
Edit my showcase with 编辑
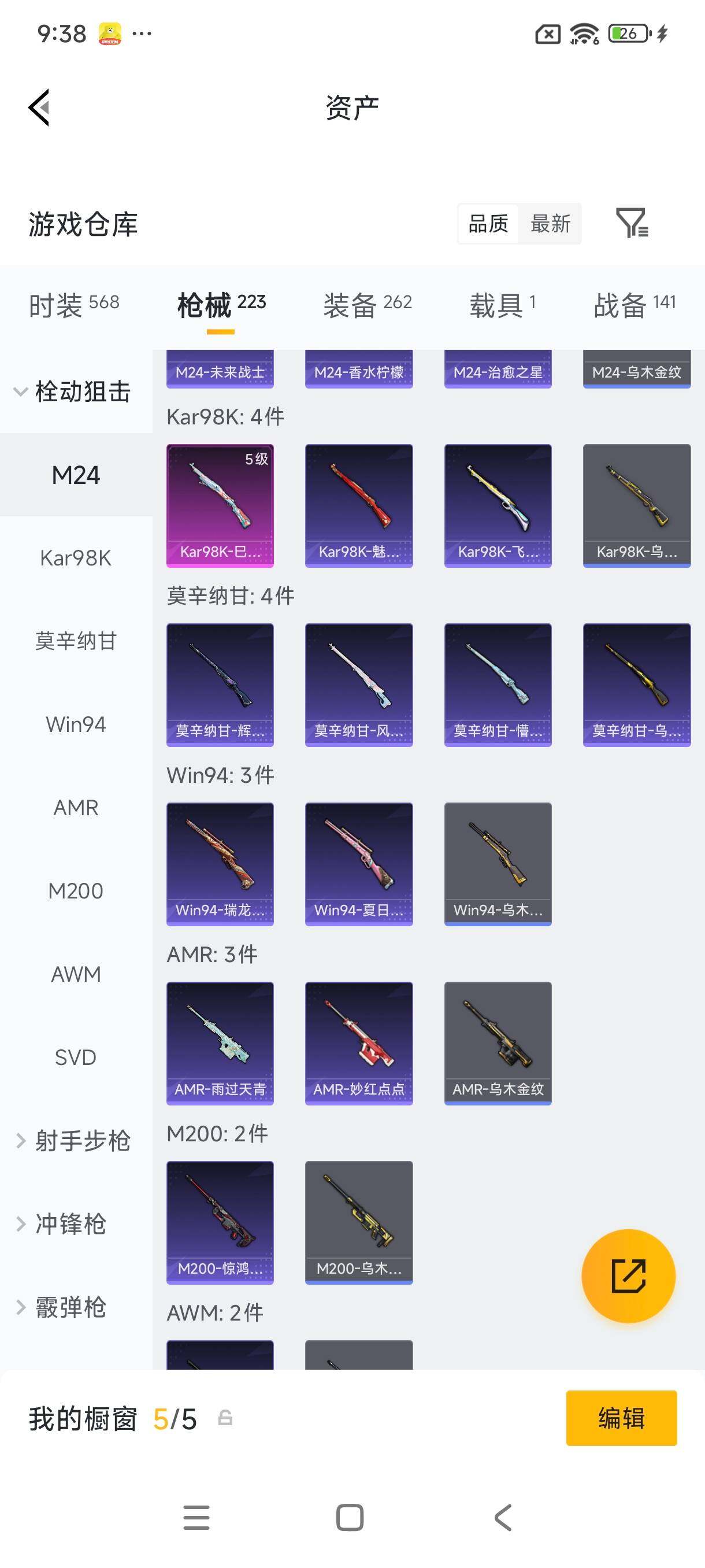pyautogui.click(x=621, y=1418)
